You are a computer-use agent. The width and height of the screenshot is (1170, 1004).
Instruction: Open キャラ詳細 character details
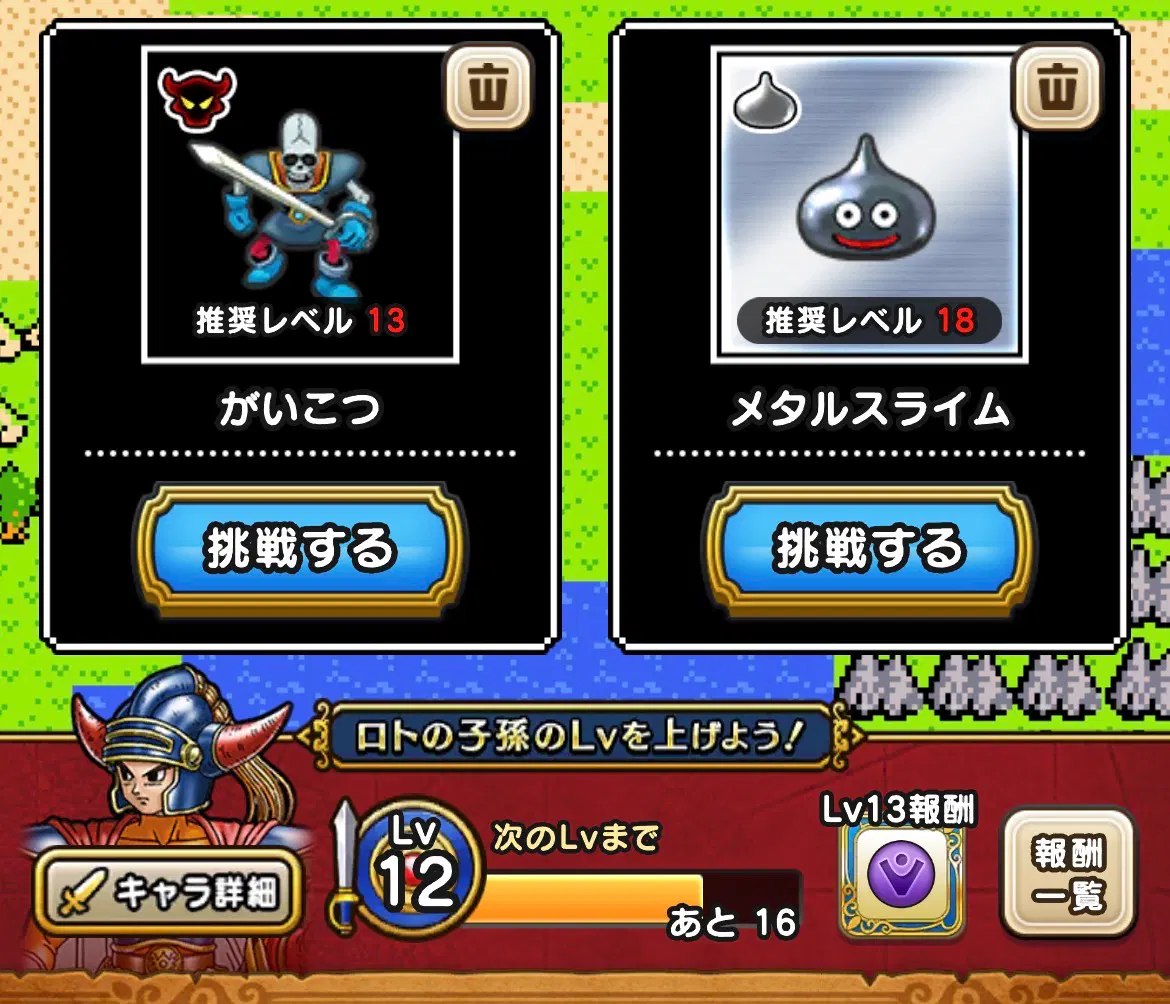(x=168, y=892)
